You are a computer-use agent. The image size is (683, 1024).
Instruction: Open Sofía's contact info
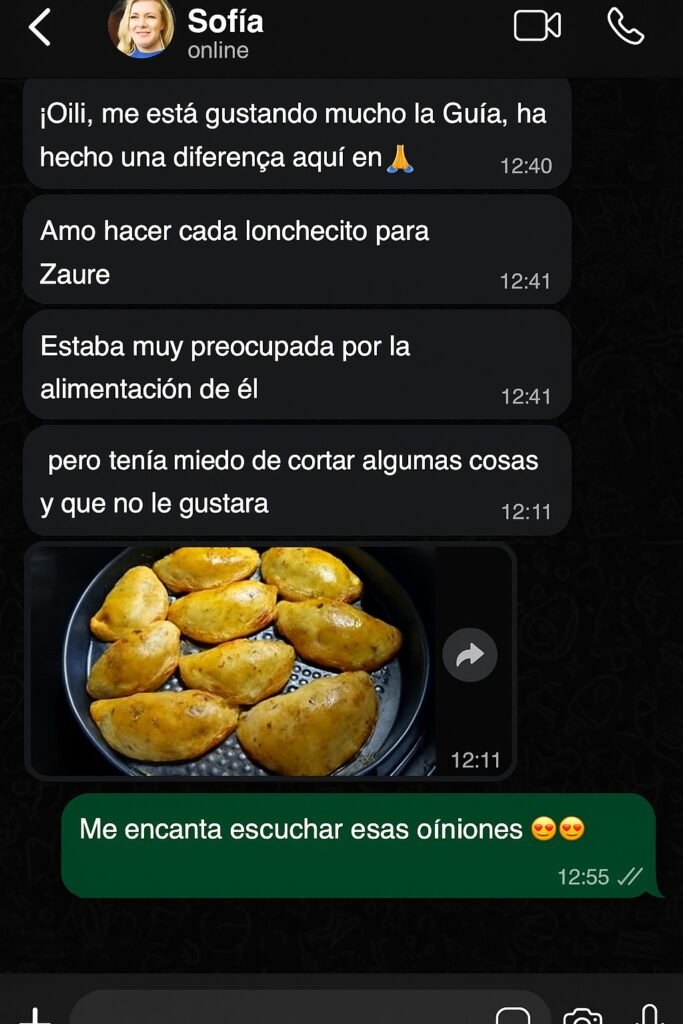[x=225, y=32]
